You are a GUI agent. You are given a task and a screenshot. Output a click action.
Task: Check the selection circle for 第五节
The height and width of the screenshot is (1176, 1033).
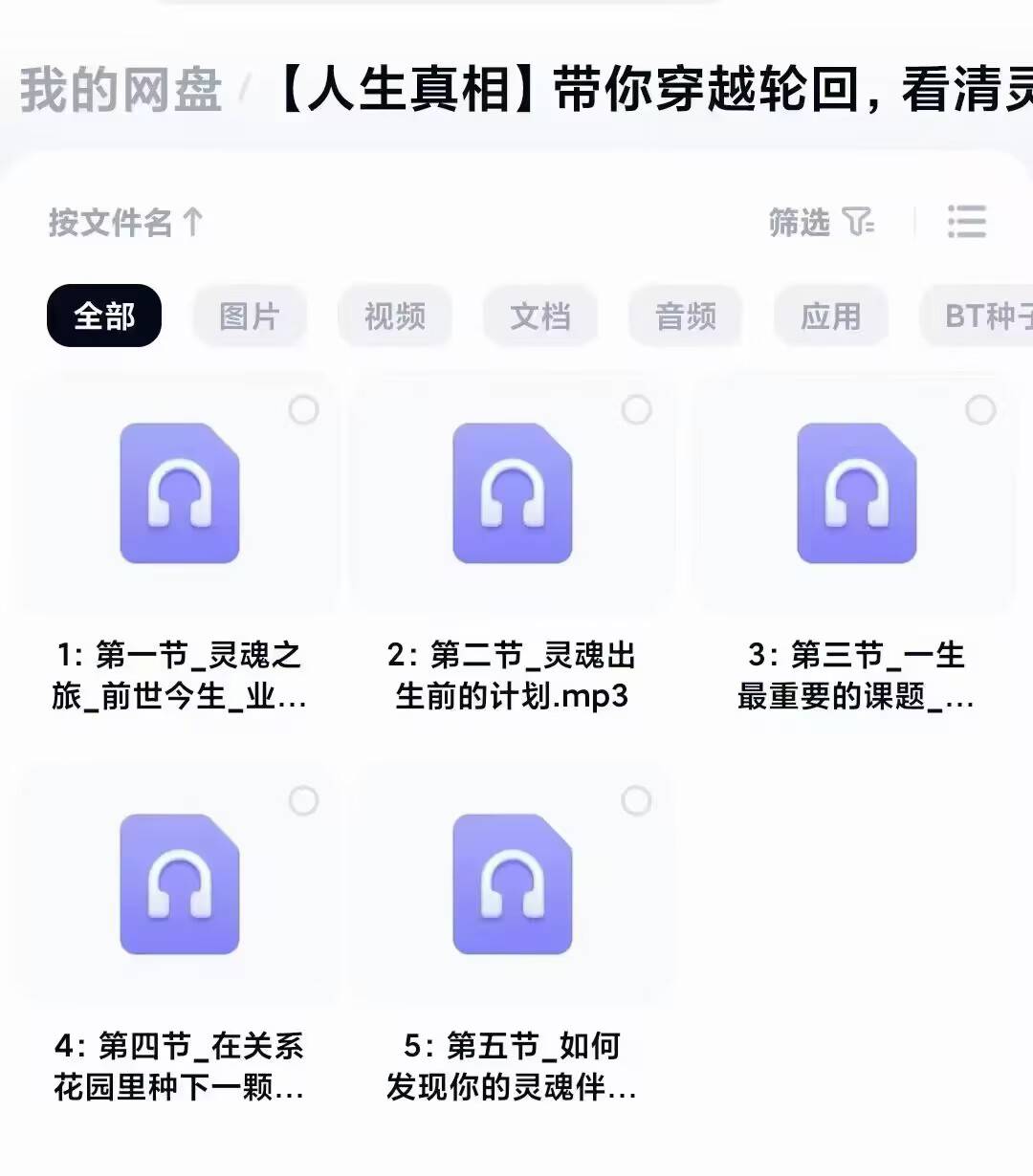click(636, 800)
